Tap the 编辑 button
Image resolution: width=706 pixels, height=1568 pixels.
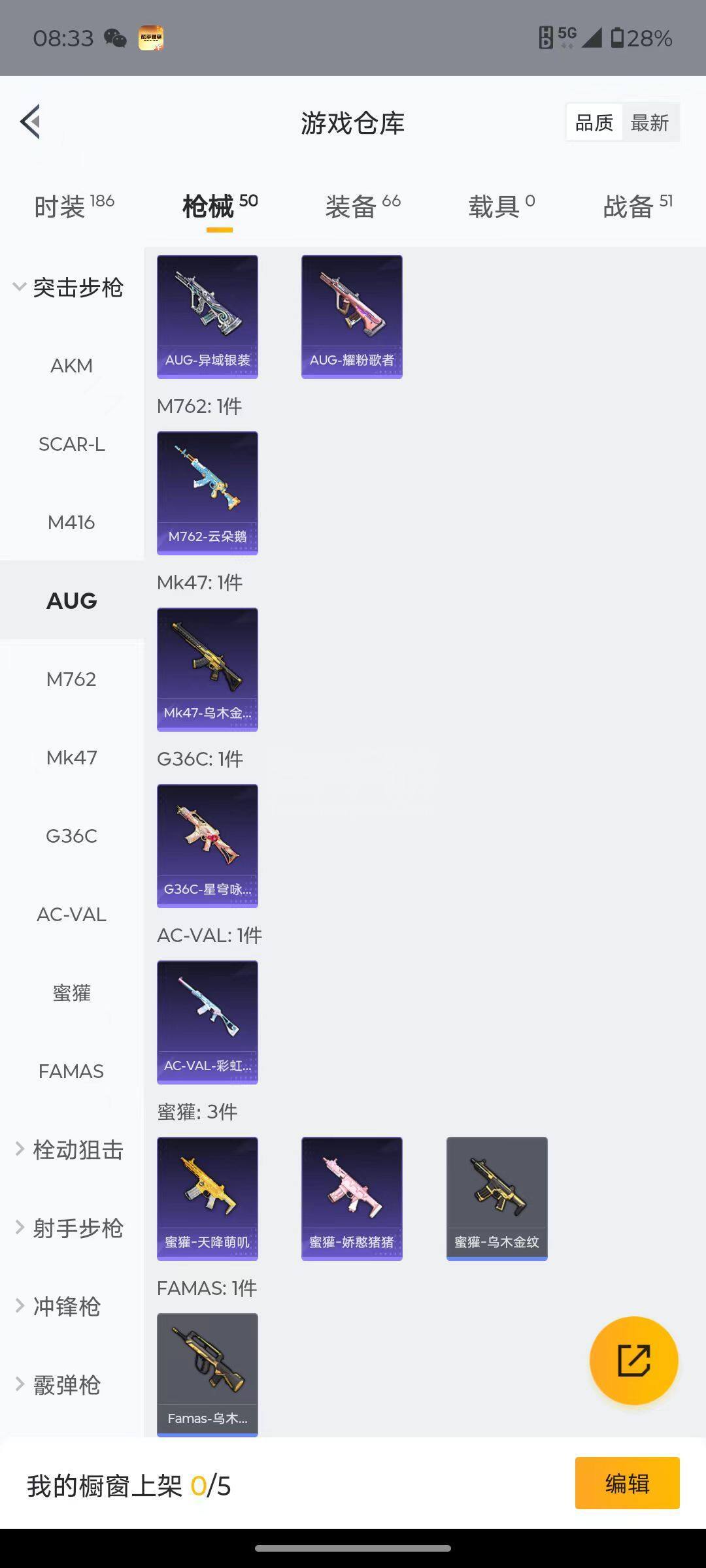coord(627,1483)
